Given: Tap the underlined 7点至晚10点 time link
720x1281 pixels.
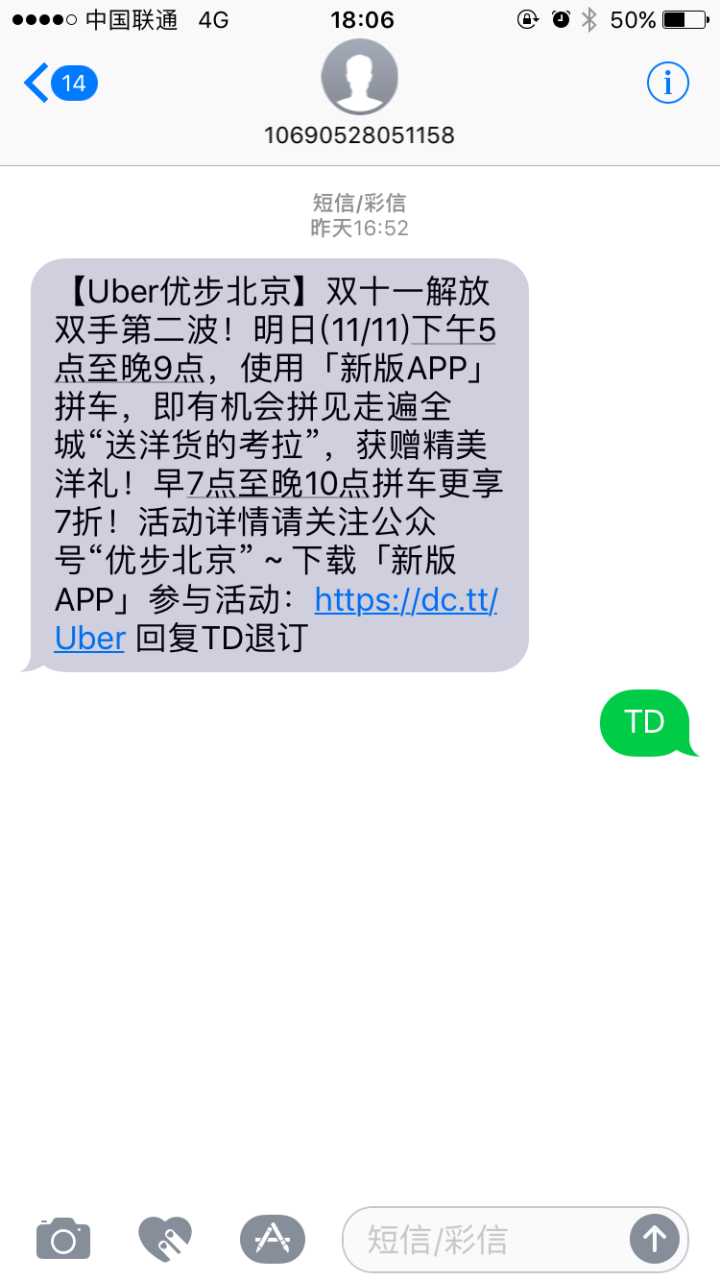Looking at the screenshot, I should click(x=277, y=485).
